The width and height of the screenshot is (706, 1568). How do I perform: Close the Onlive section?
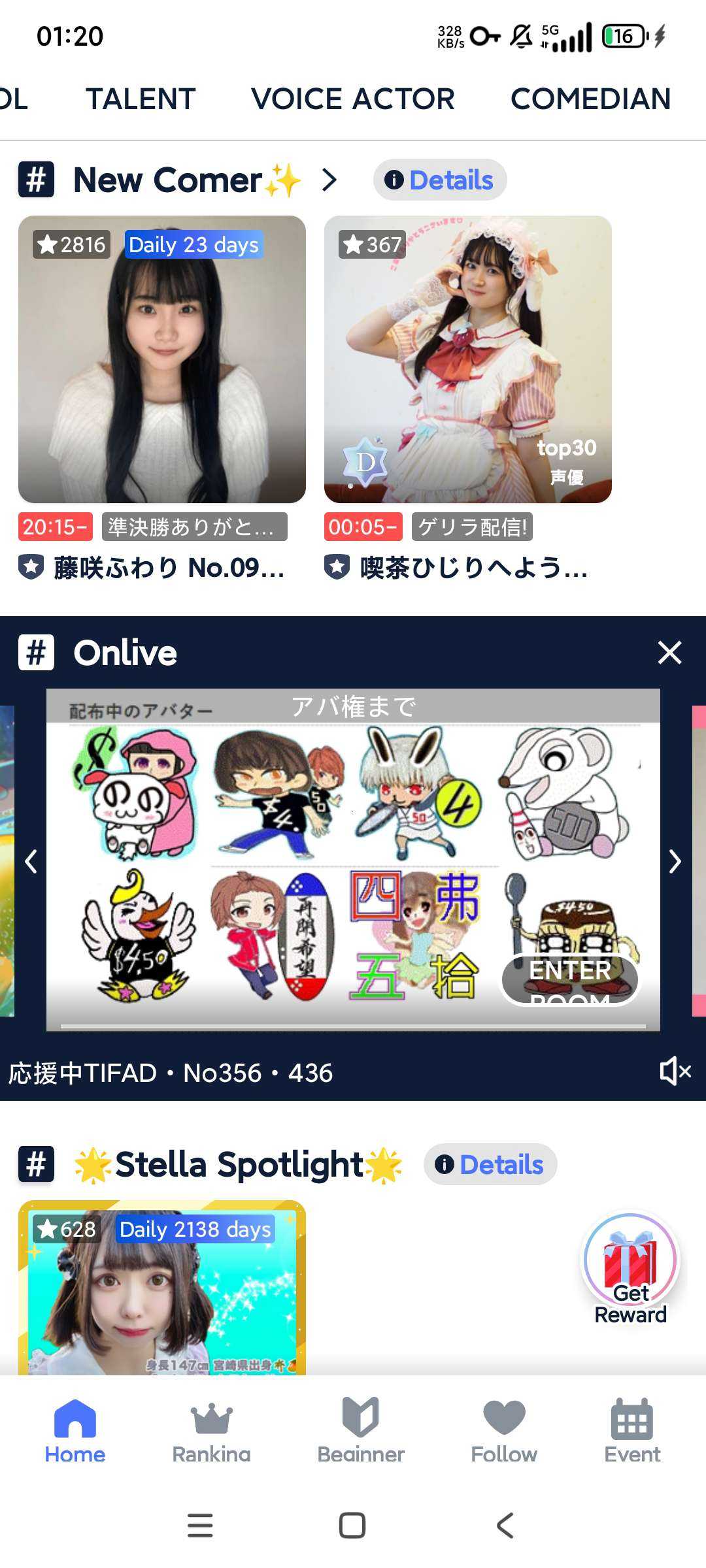[669, 652]
